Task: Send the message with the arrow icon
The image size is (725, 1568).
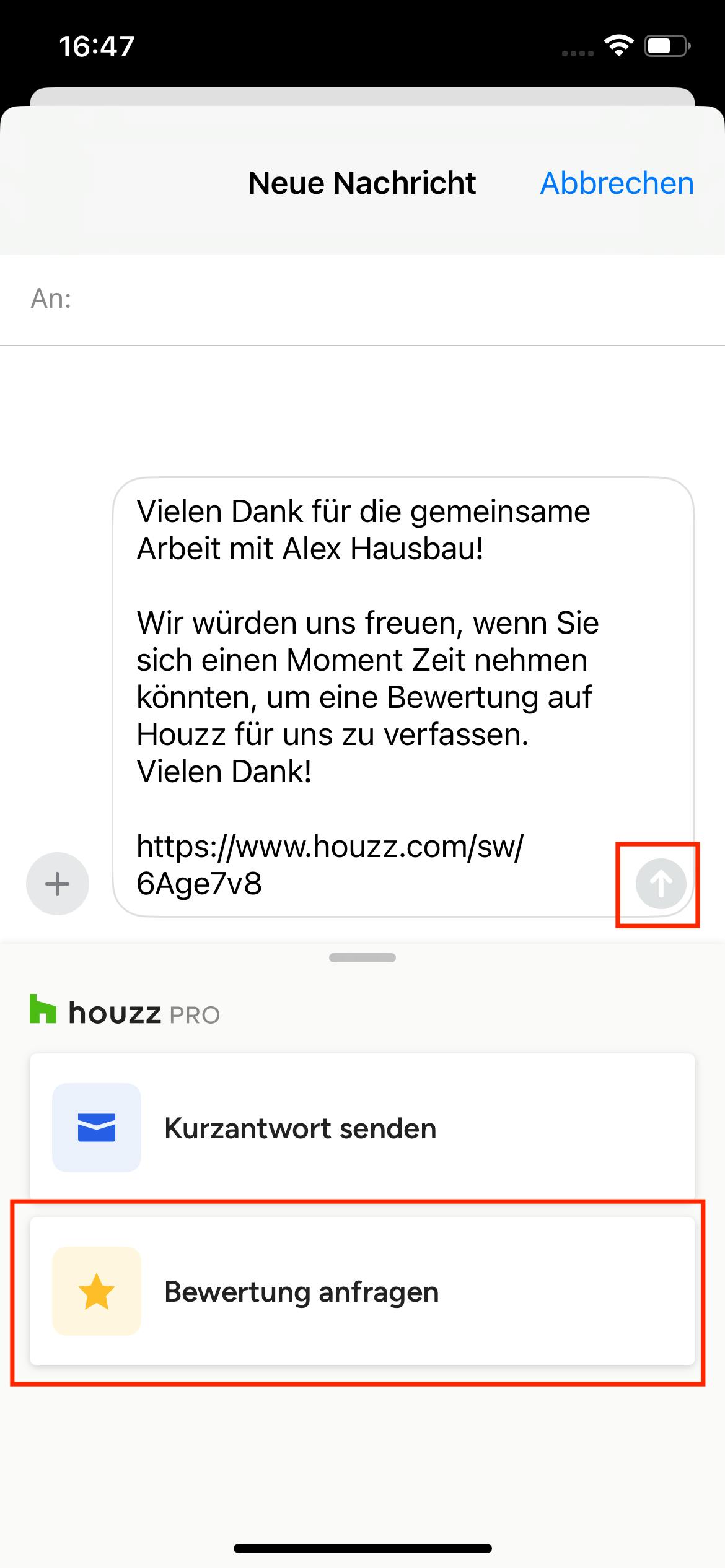Action: (661, 884)
